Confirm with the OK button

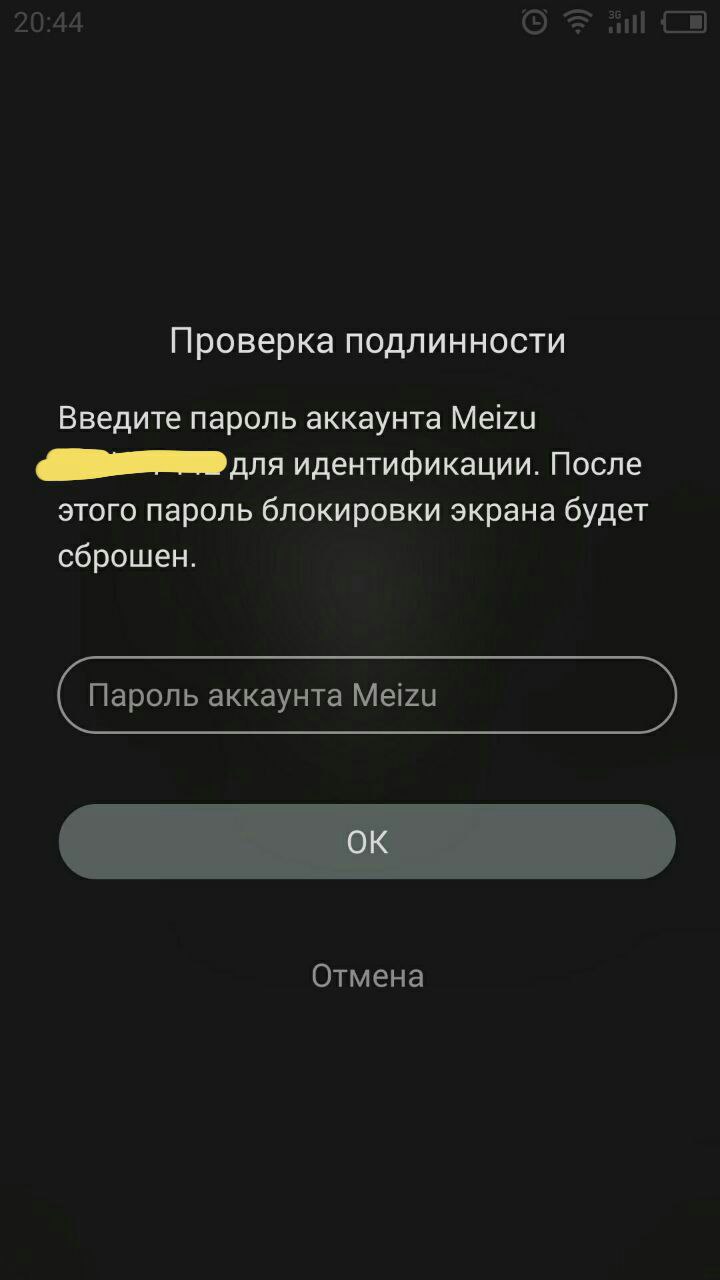point(367,842)
